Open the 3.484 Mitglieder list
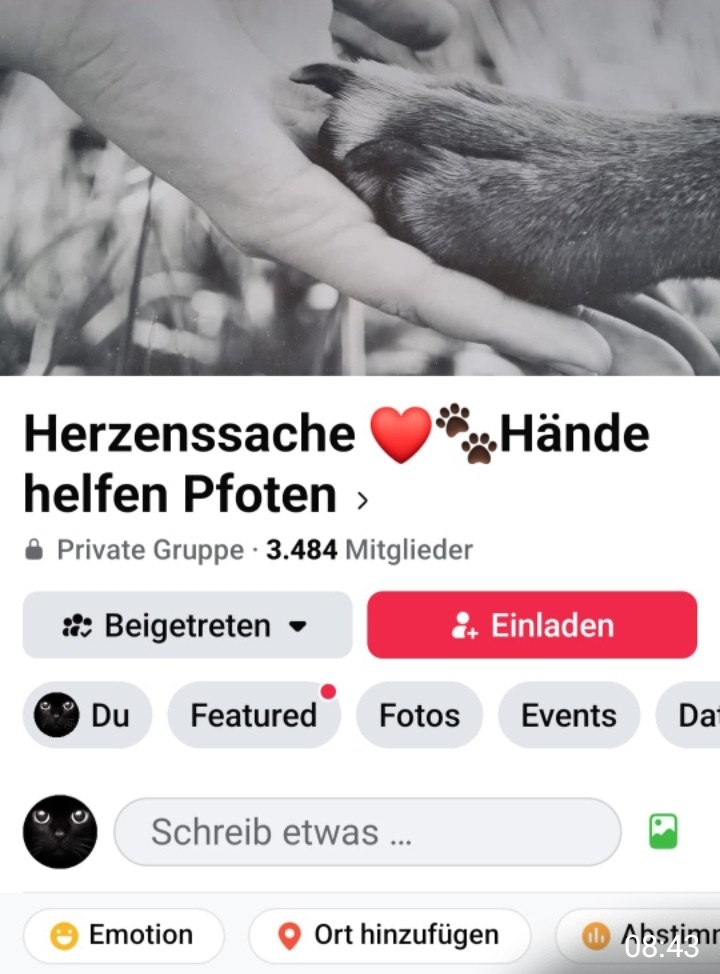This screenshot has height=974, width=720. click(x=365, y=549)
